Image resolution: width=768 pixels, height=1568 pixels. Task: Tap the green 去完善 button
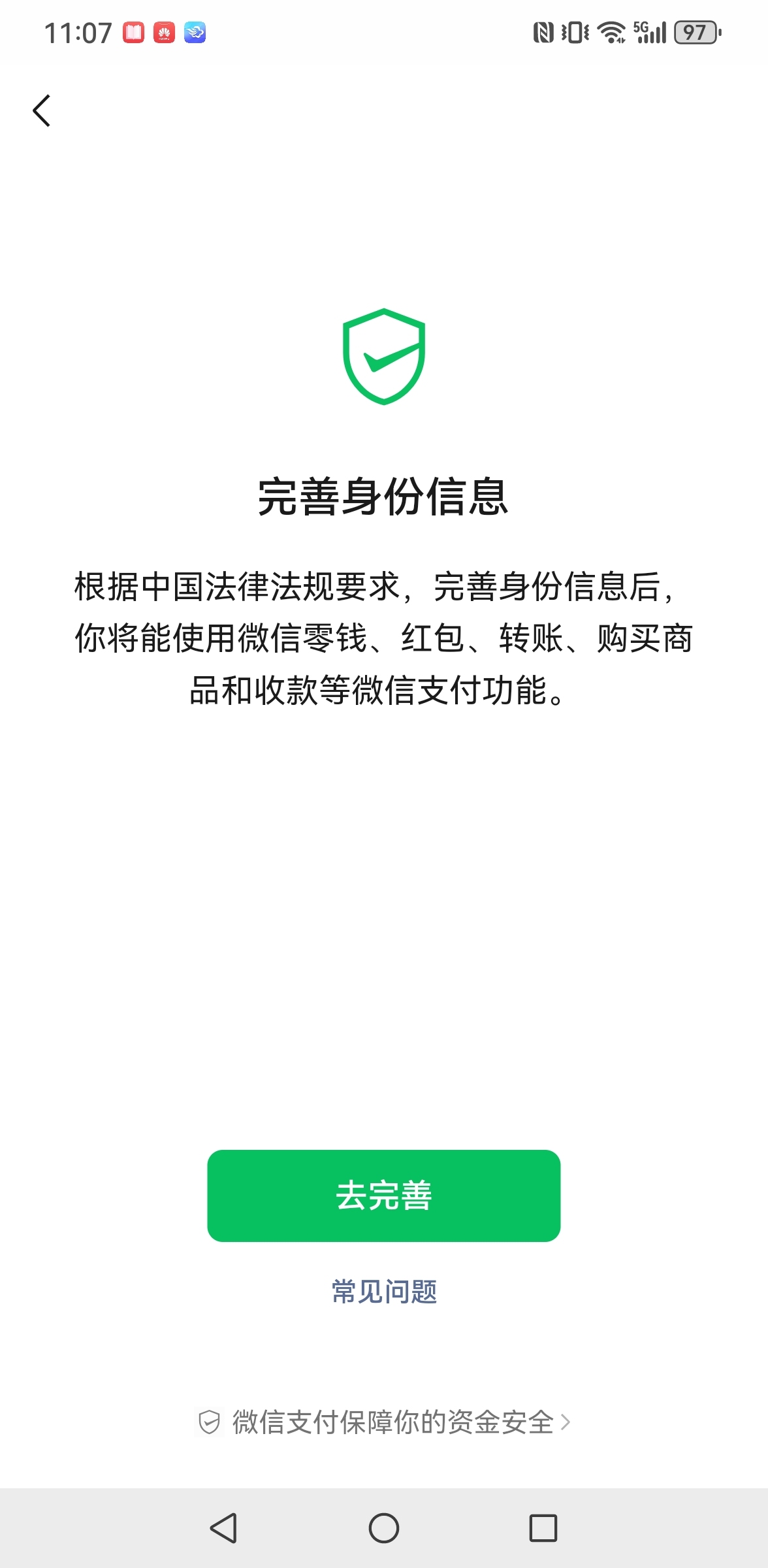pyautogui.click(x=384, y=1196)
